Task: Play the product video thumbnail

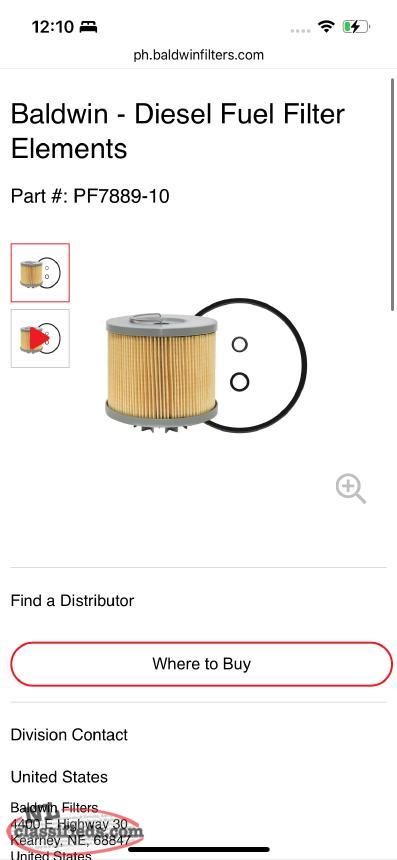Action: point(40,338)
